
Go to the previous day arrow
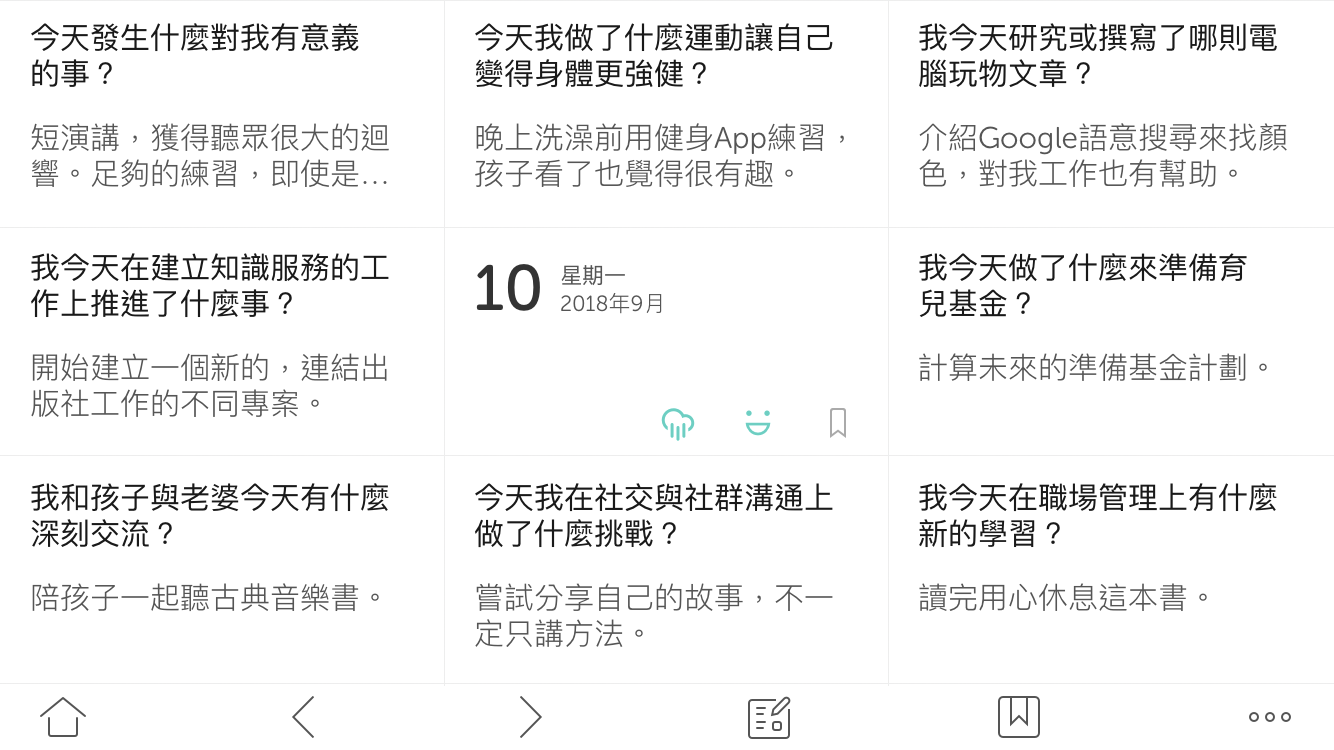303,717
